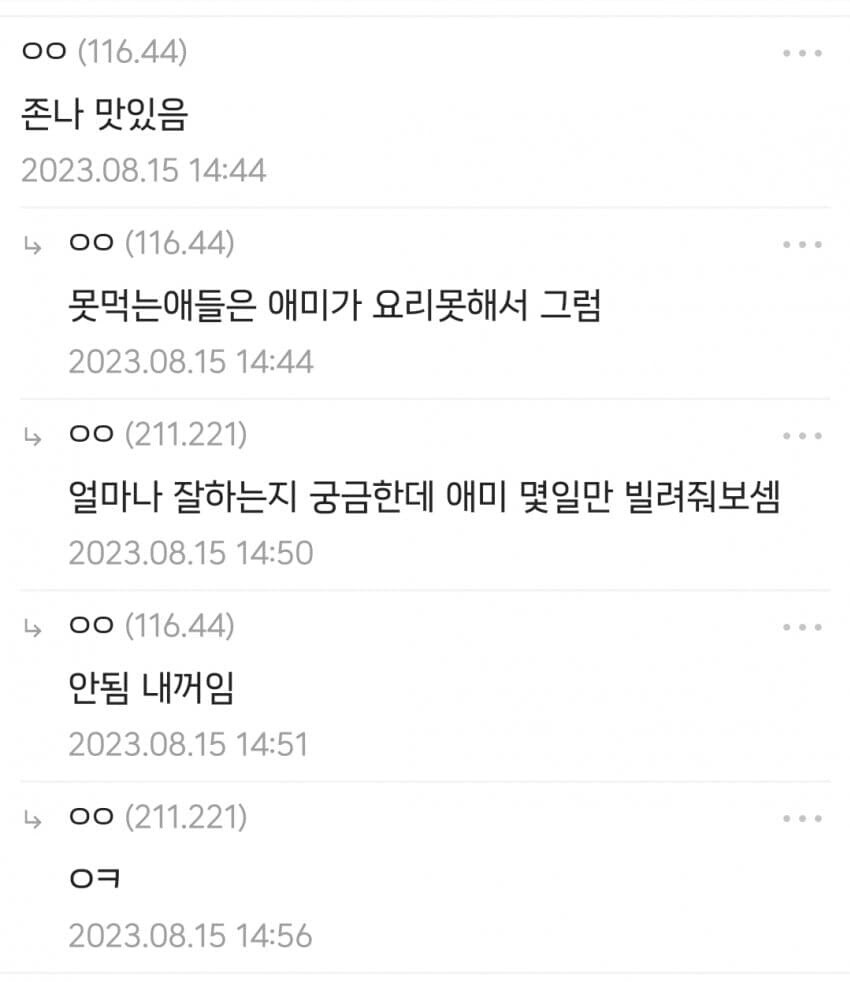Tap the '존나 맛있음' comment to reply
Viewport: 850px width, 982px height.
[104, 116]
